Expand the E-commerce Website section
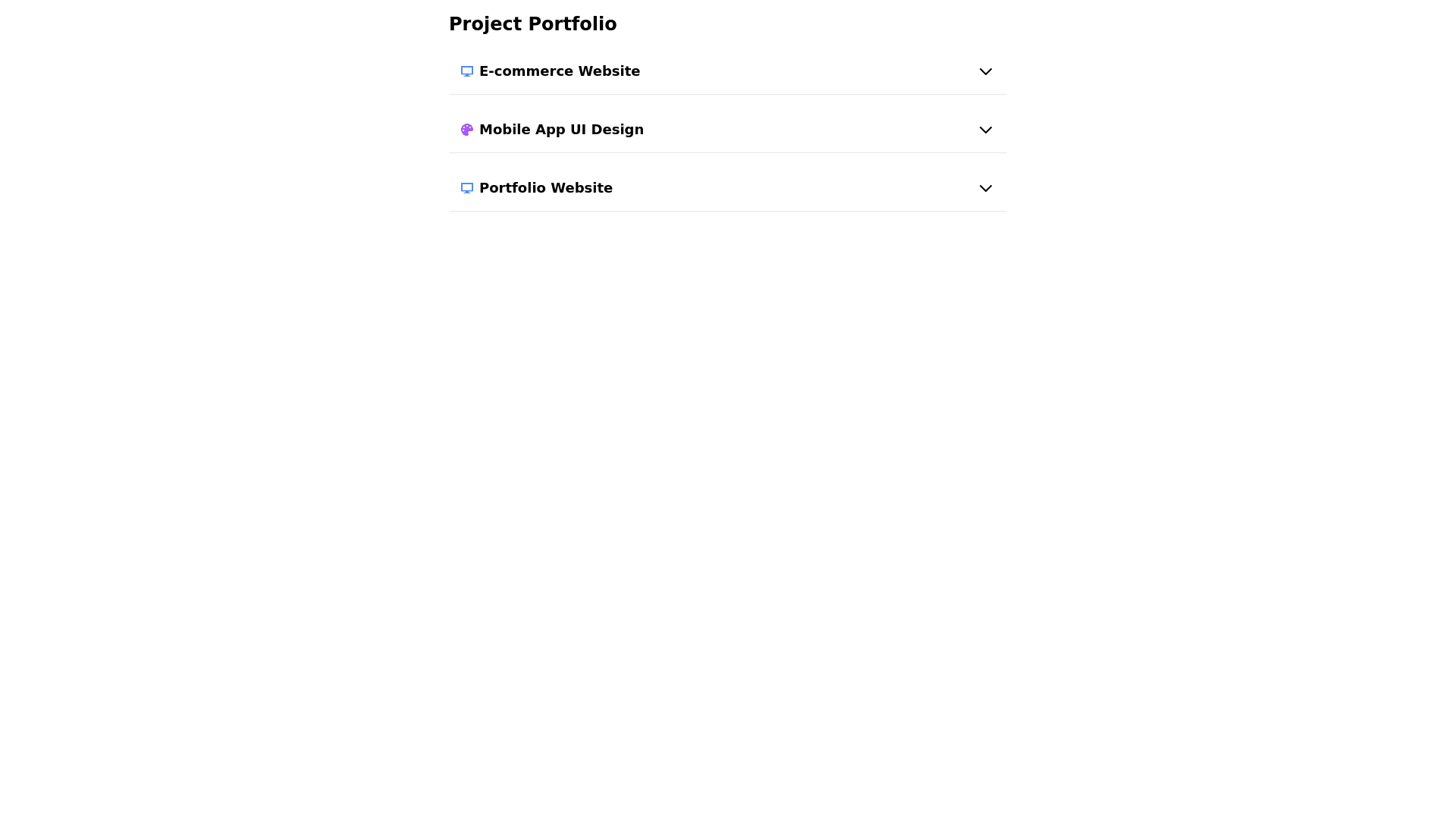Image resolution: width=1456 pixels, height=819 pixels. tap(985, 71)
